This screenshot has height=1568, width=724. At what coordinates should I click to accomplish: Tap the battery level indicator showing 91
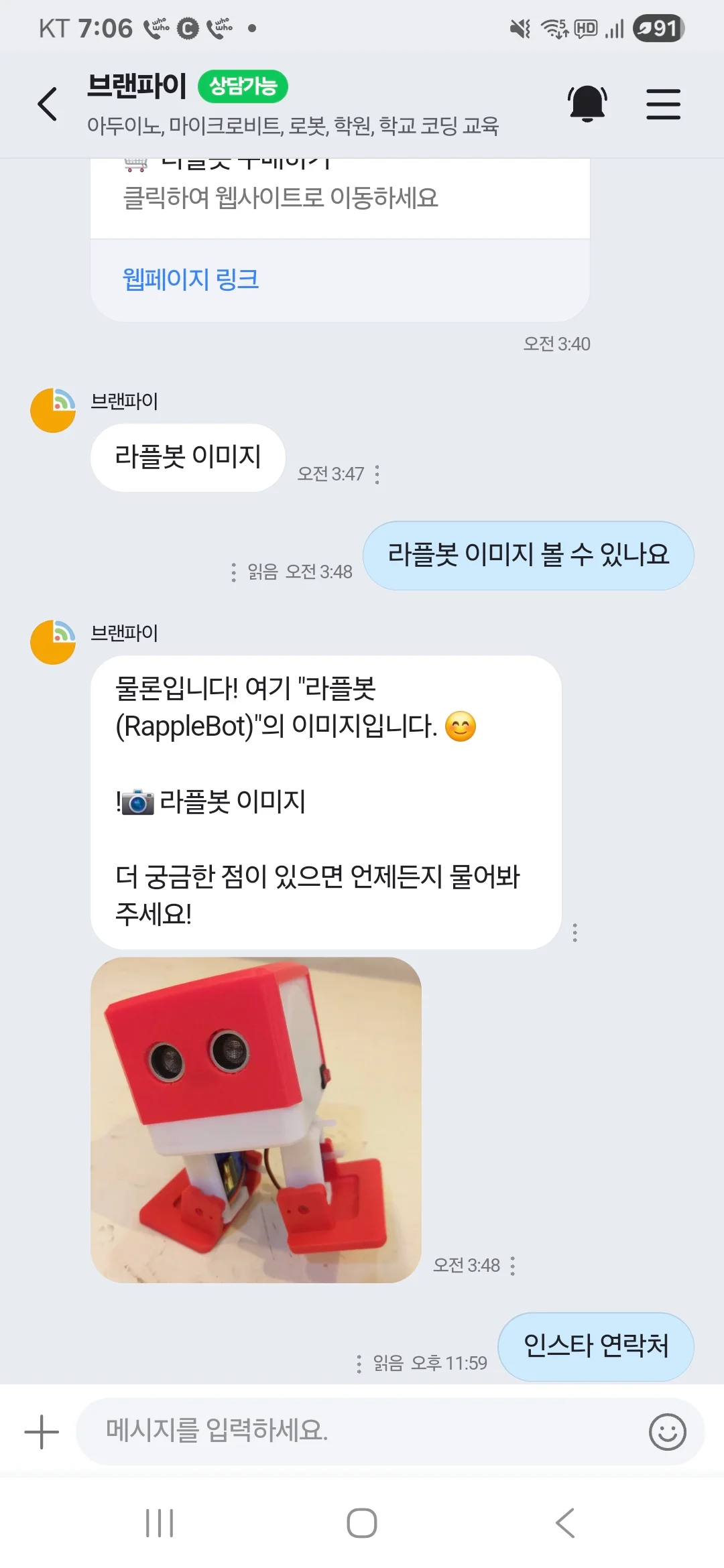[x=658, y=26]
